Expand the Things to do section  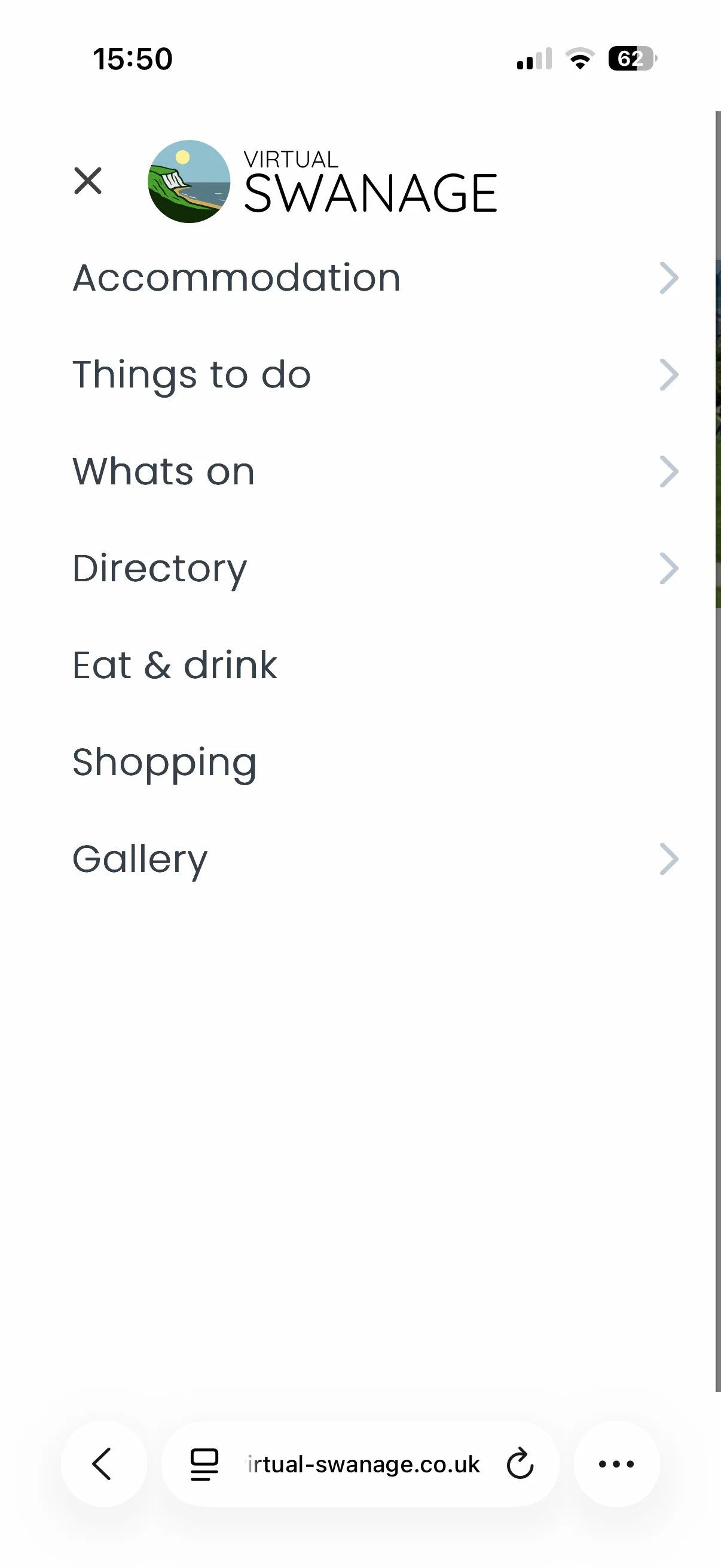[x=668, y=375]
